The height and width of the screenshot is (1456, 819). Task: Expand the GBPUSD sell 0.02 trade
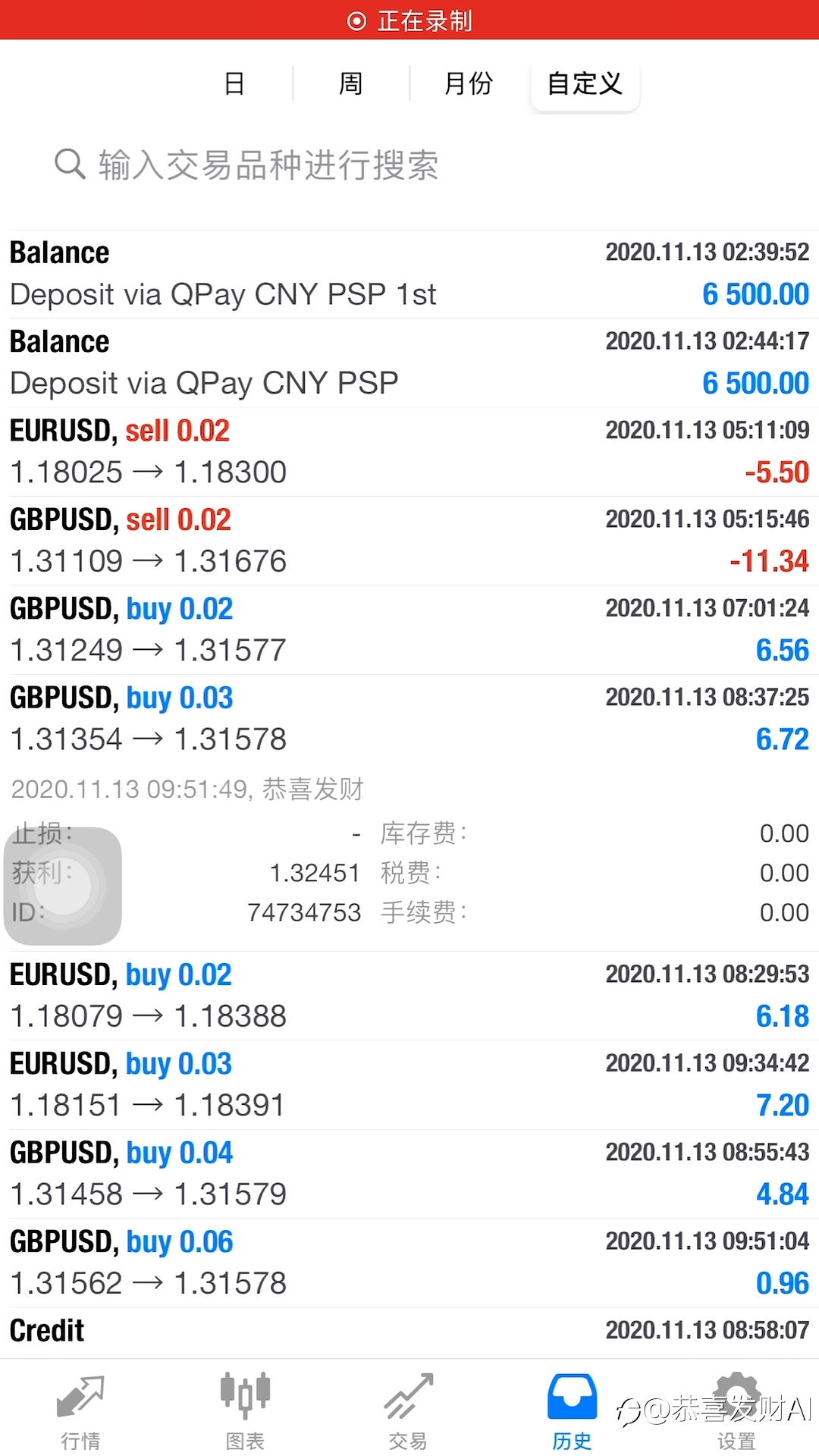pyautogui.click(x=409, y=541)
